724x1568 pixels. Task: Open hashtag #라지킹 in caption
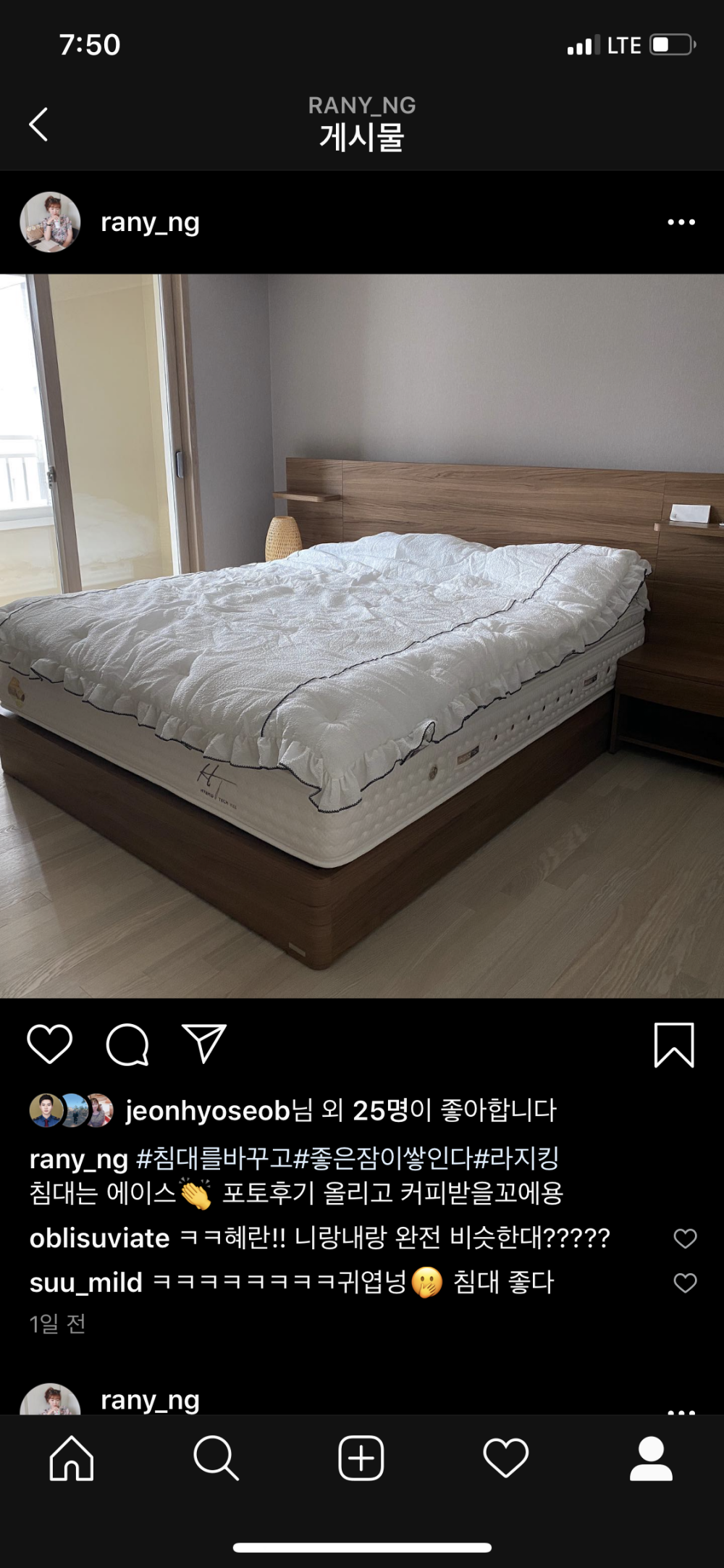point(515,1159)
